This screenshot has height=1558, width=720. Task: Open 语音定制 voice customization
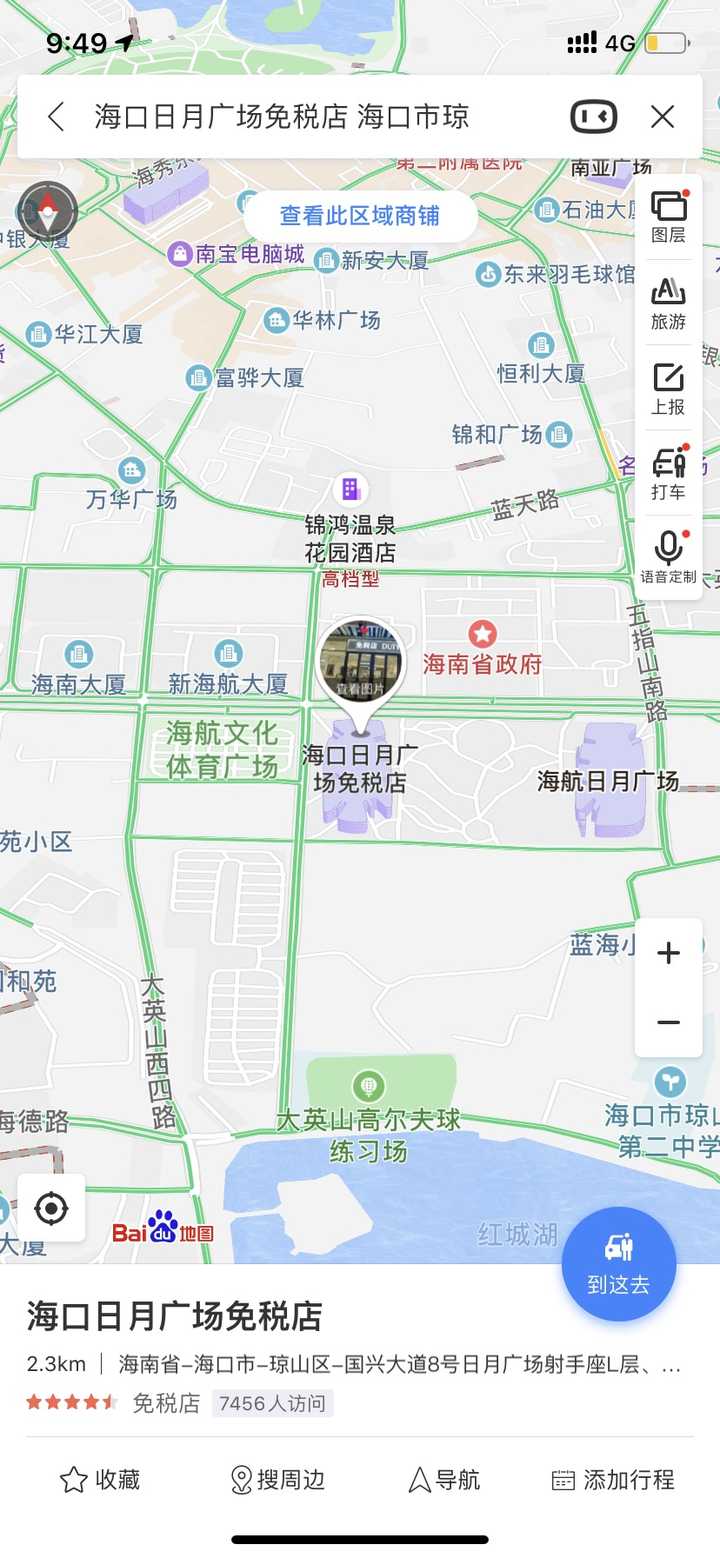click(668, 558)
